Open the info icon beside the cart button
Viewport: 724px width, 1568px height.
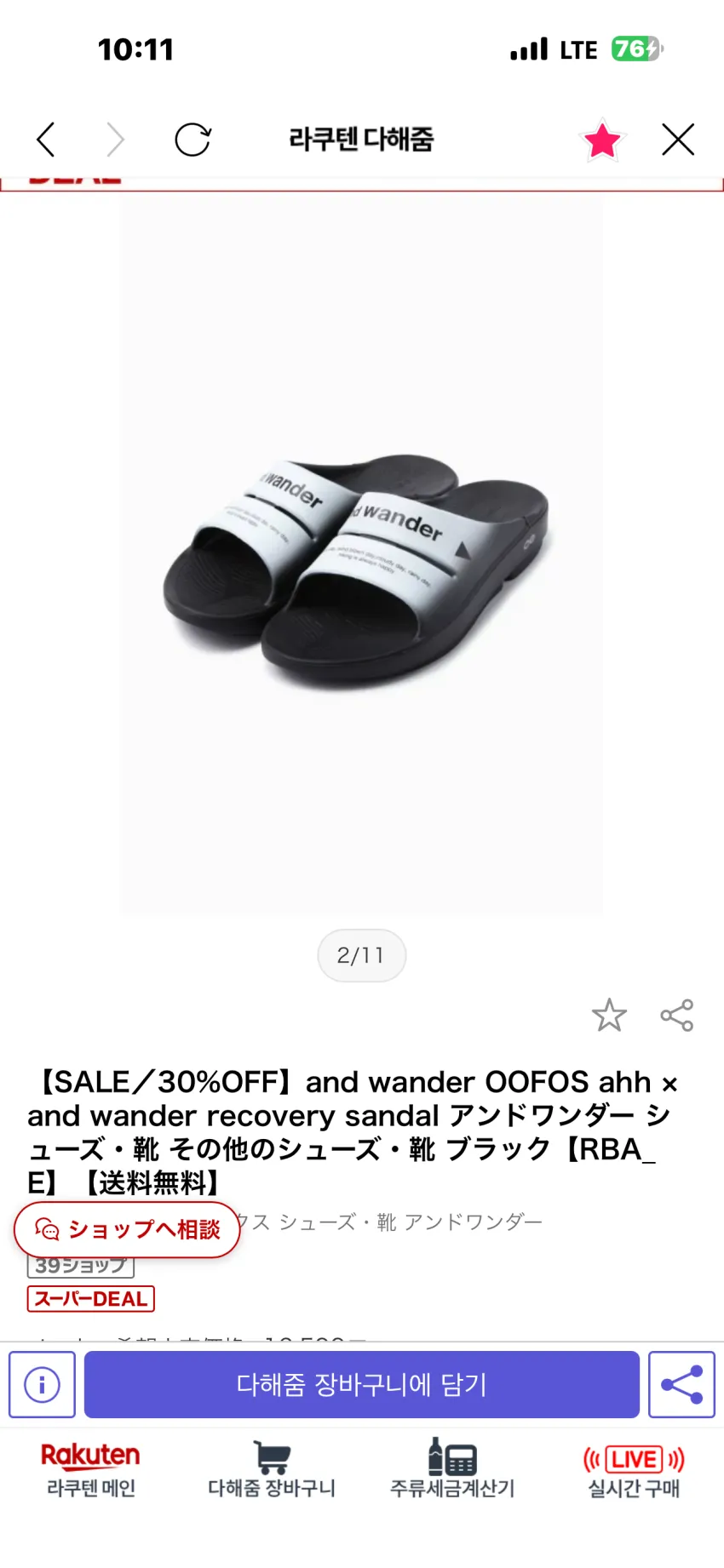(x=42, y=1384)
